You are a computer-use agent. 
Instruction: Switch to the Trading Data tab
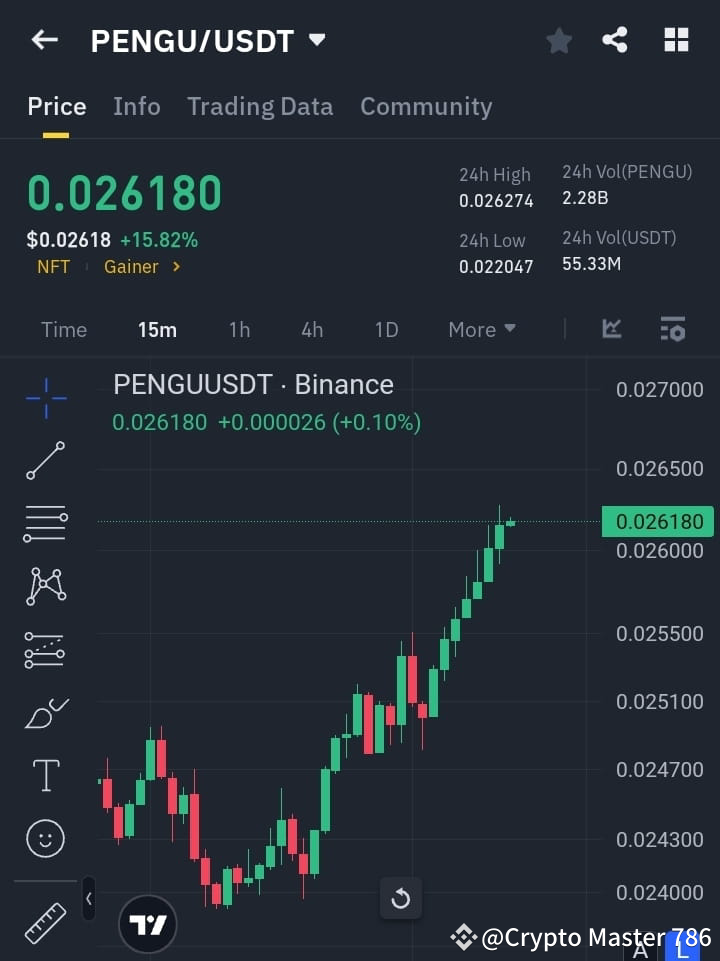260,106
